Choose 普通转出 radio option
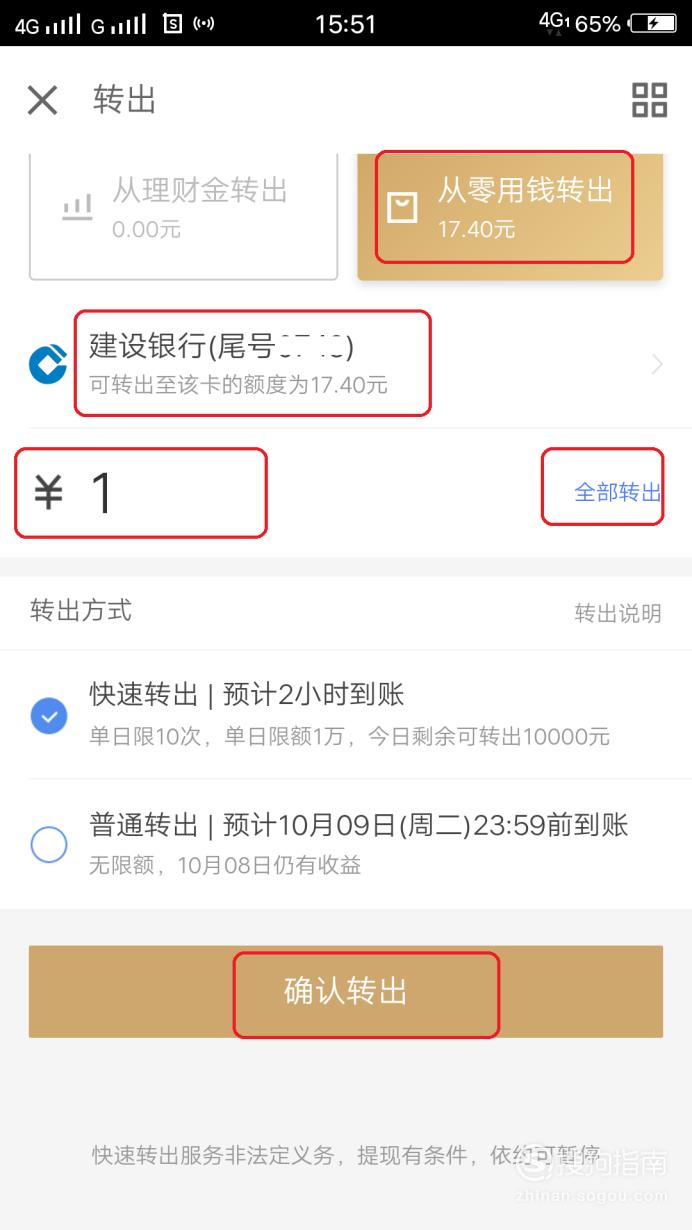 49,845
